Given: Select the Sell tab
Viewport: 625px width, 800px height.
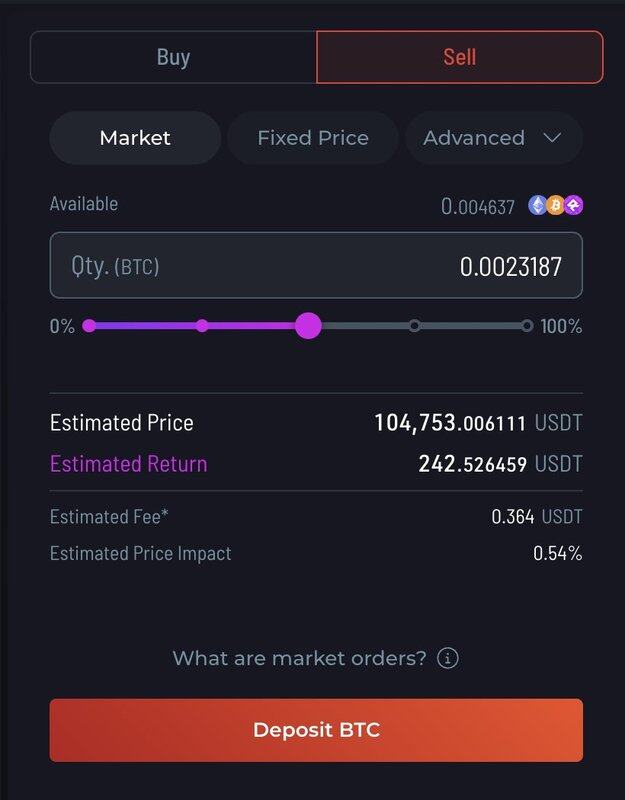Looking at the screenshot, I should tap(459, 57).
